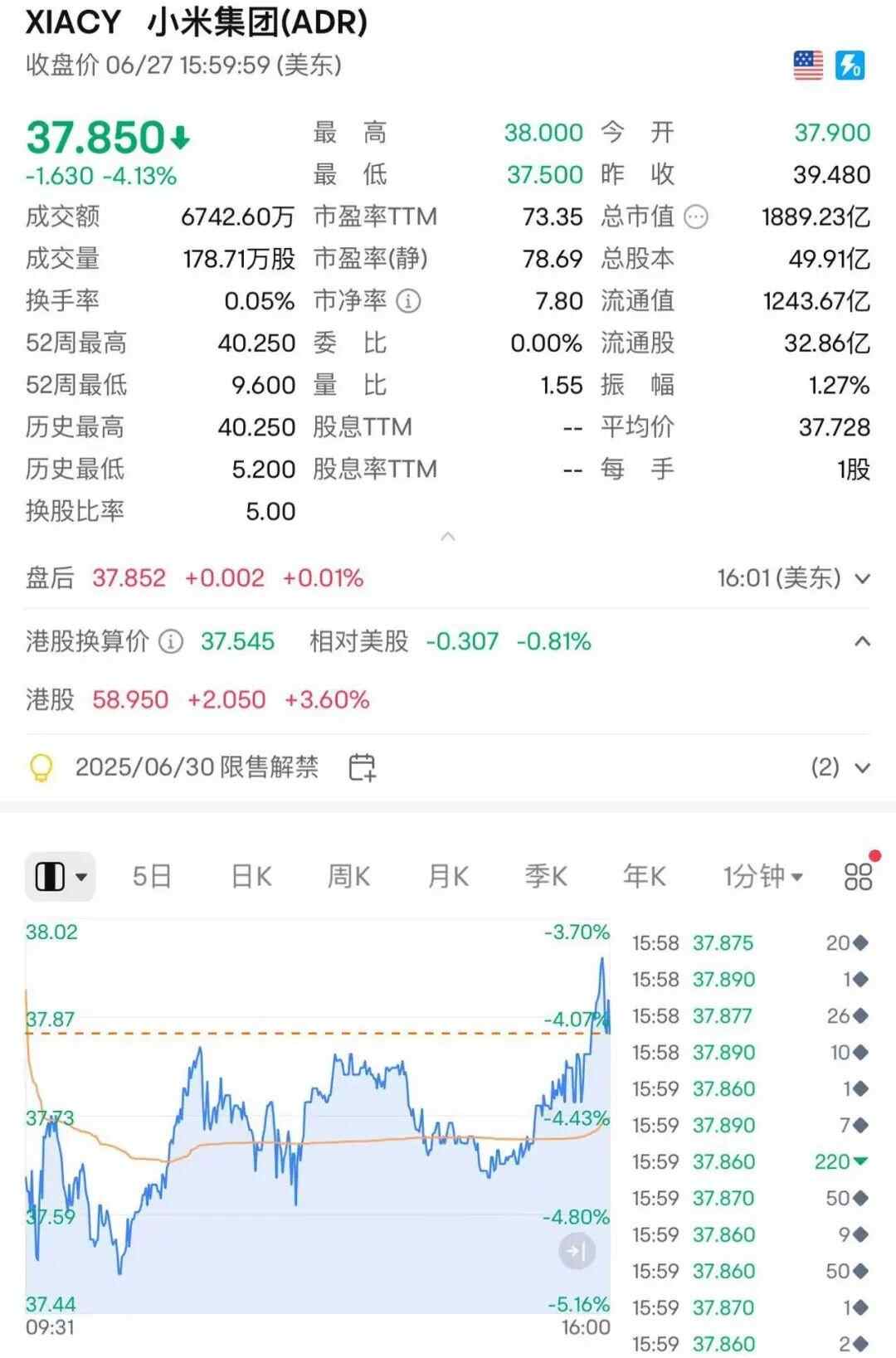Viewport: 896px width, 1358px height.
Task: Jump to the latest point on the chart
Action: [x=577, y=1251]
